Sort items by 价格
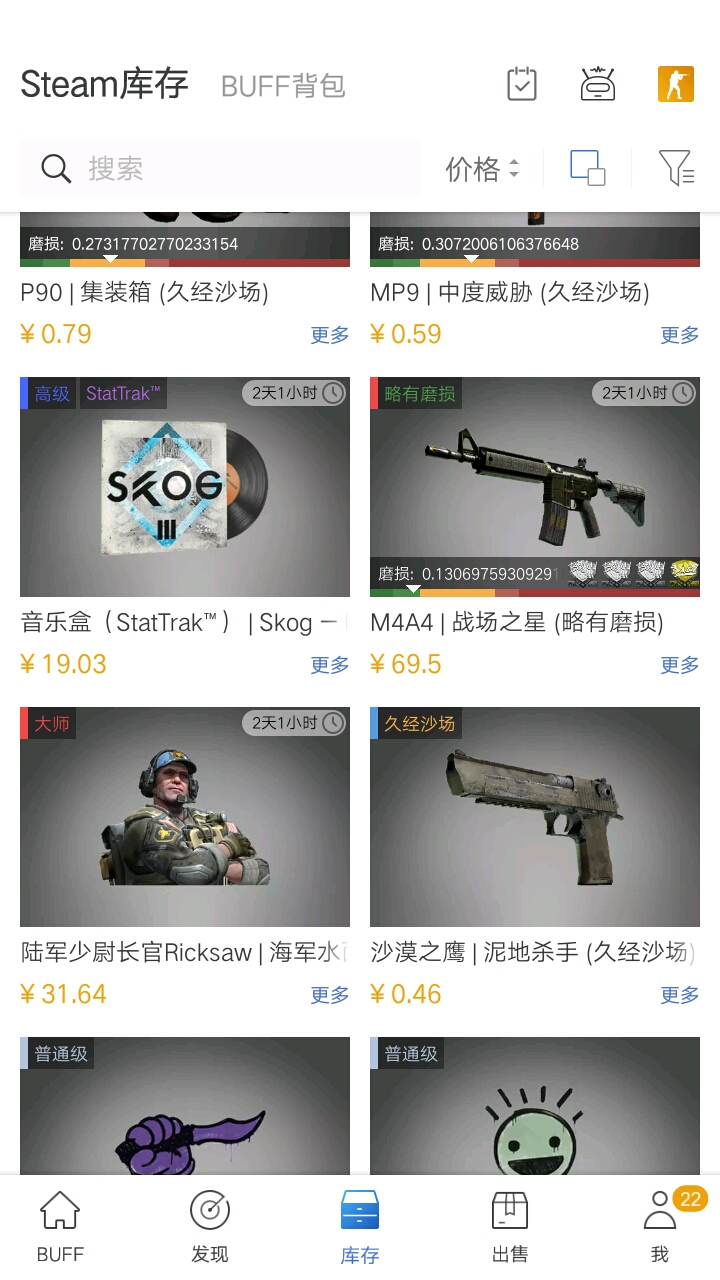 pos(483,169)
